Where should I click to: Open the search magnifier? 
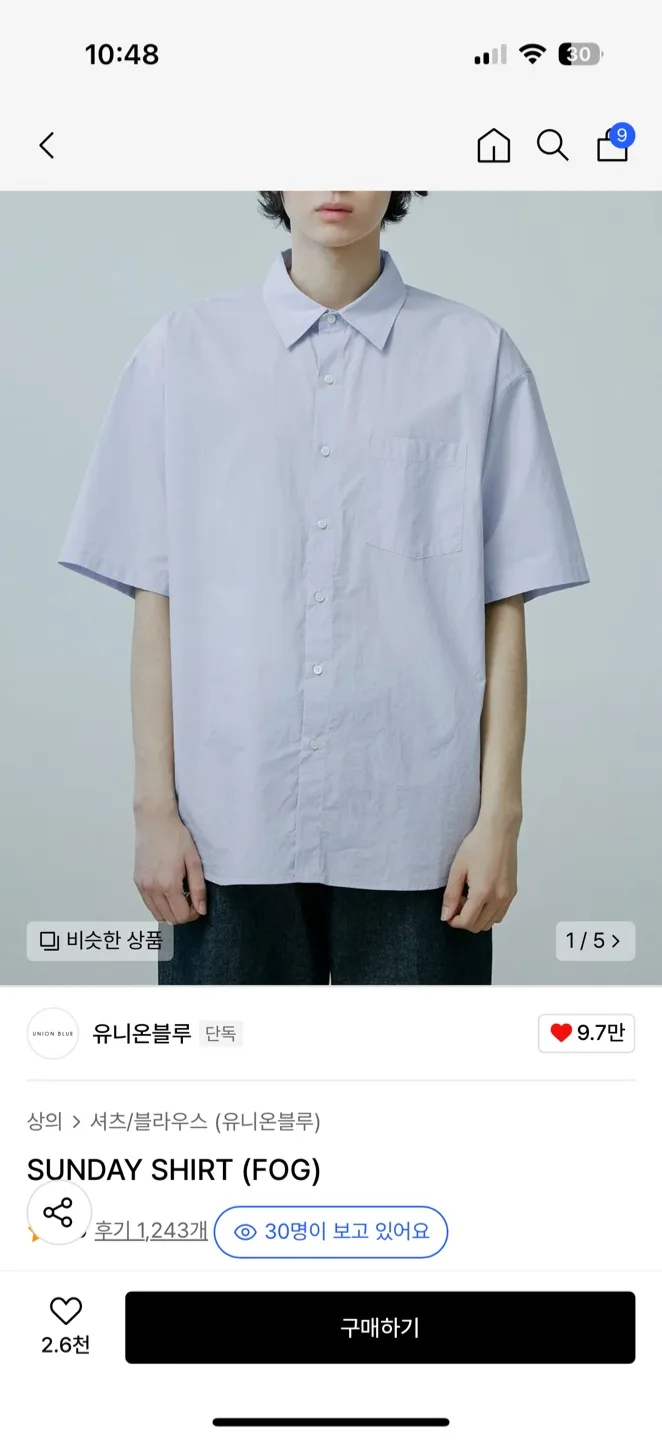[x=552, y=146]
